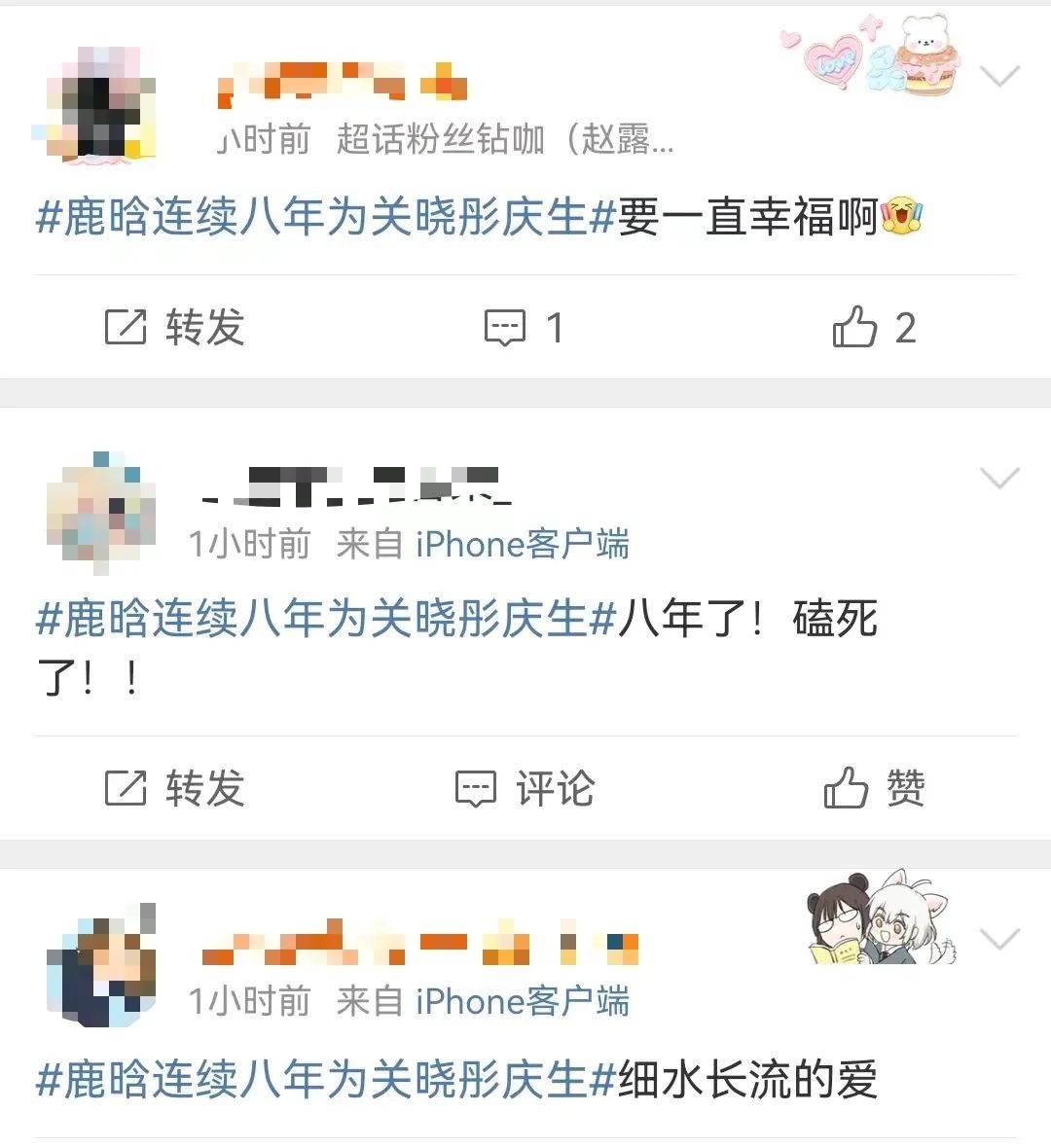
Task: Like the 要一直幸福啊 post
Action: 873,328
